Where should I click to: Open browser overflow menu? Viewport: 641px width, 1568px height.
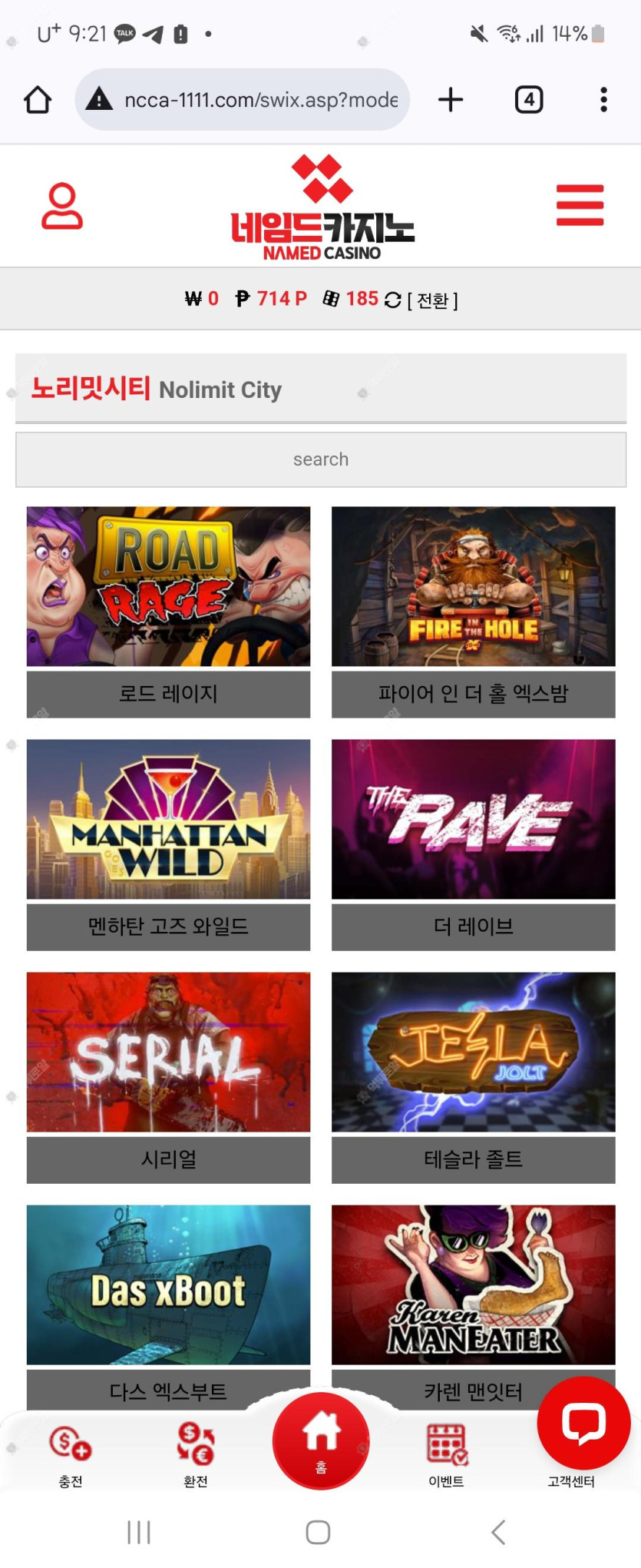click(x=603, y=100)
